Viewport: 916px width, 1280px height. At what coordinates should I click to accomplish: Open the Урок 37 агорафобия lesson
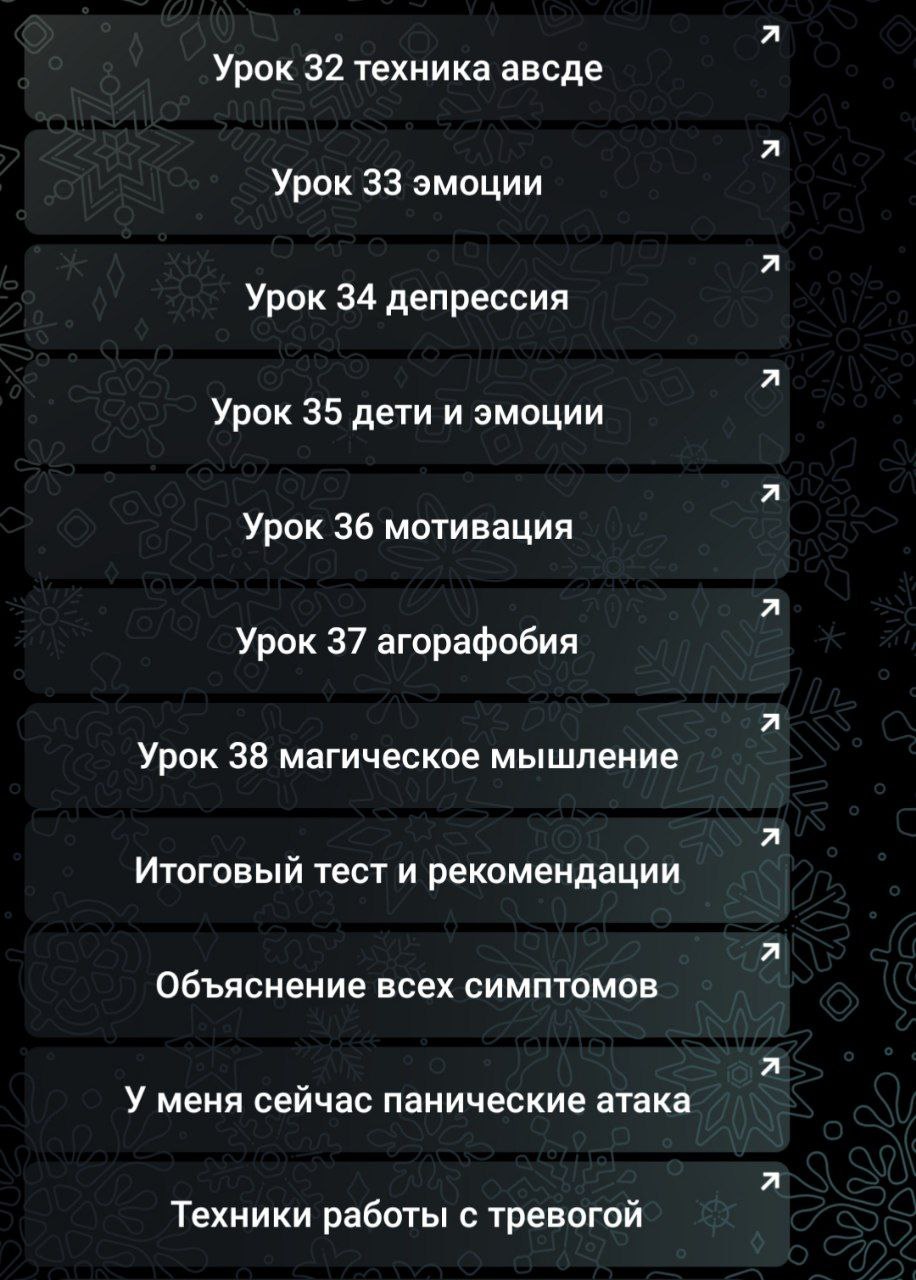coord(407,641)
